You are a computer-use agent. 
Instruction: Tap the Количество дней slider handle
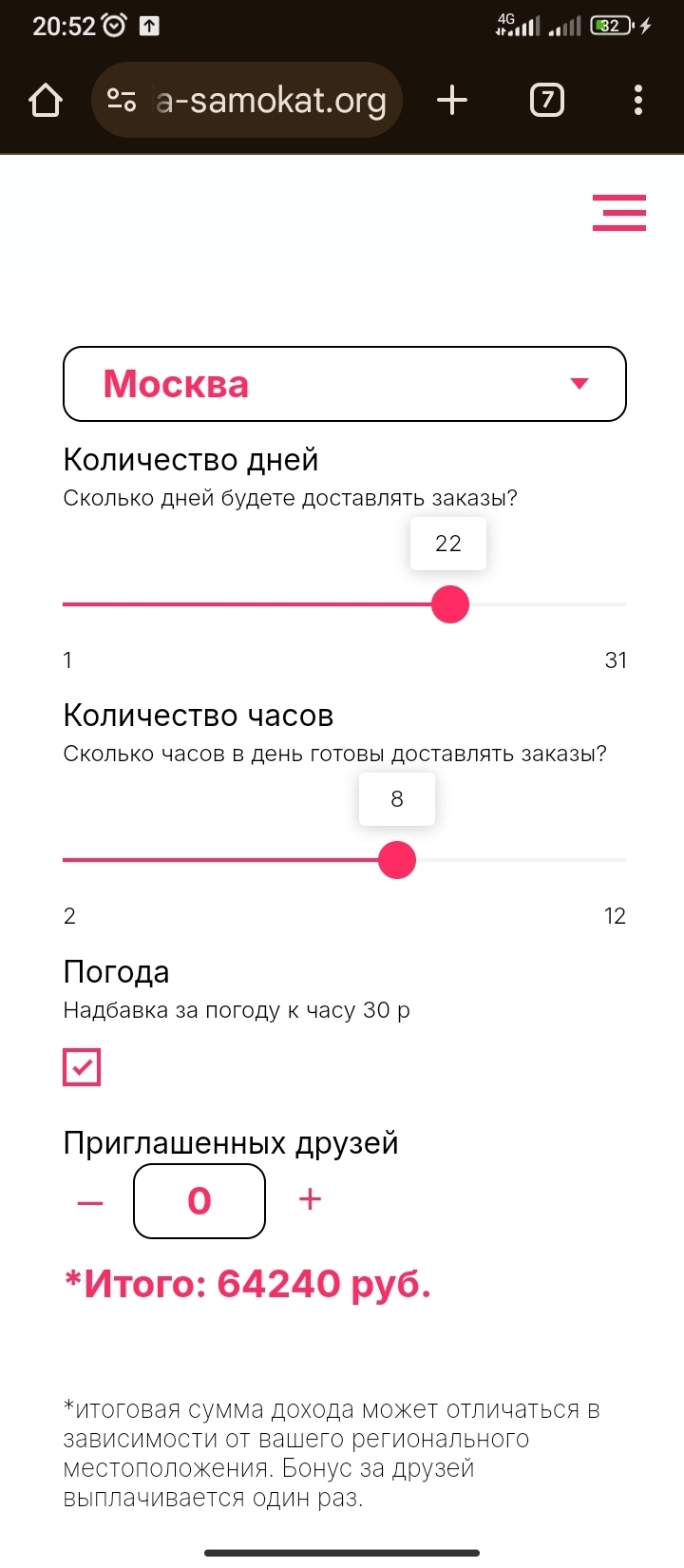pyautogui.click(x=450, y=604)
